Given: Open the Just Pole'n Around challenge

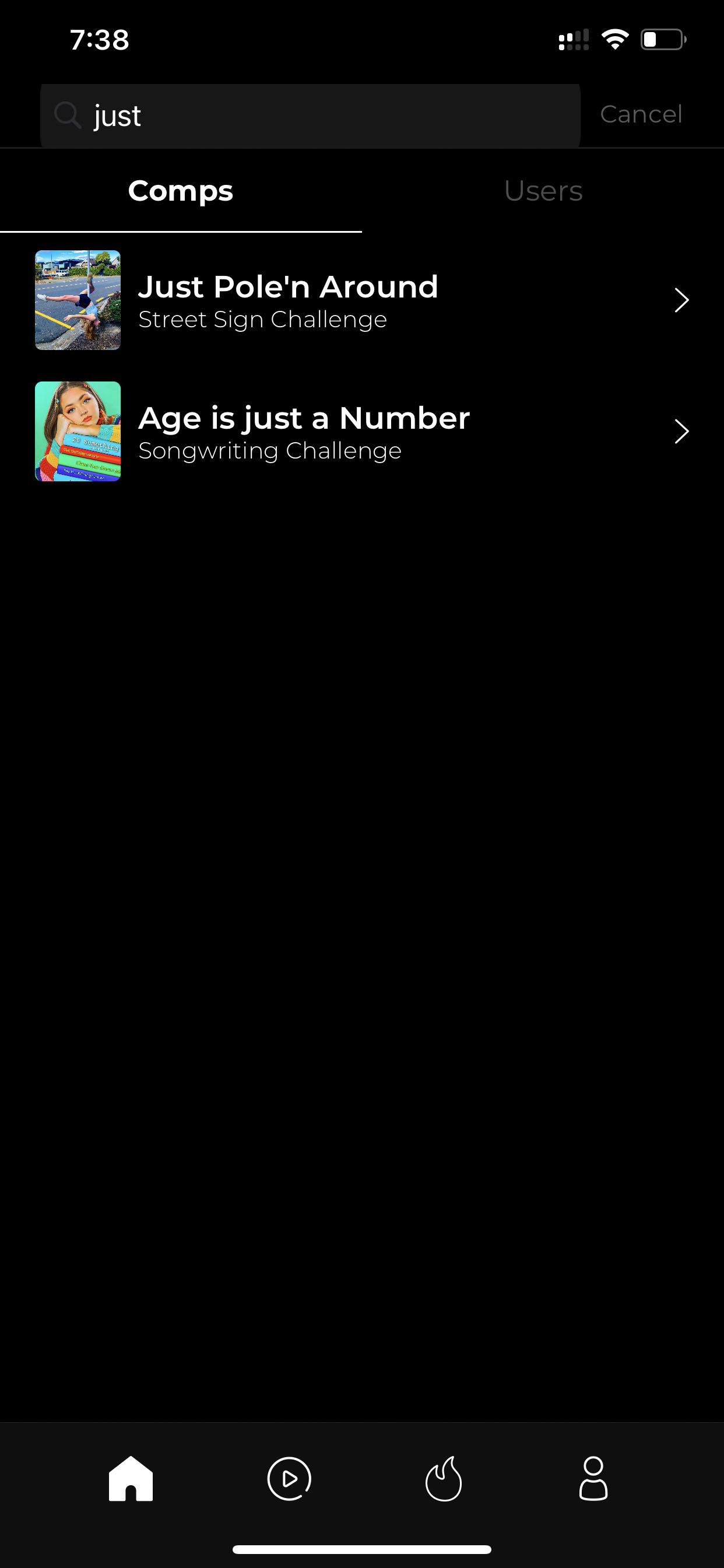Looking at the screenshot, I should tap(362, 300).
